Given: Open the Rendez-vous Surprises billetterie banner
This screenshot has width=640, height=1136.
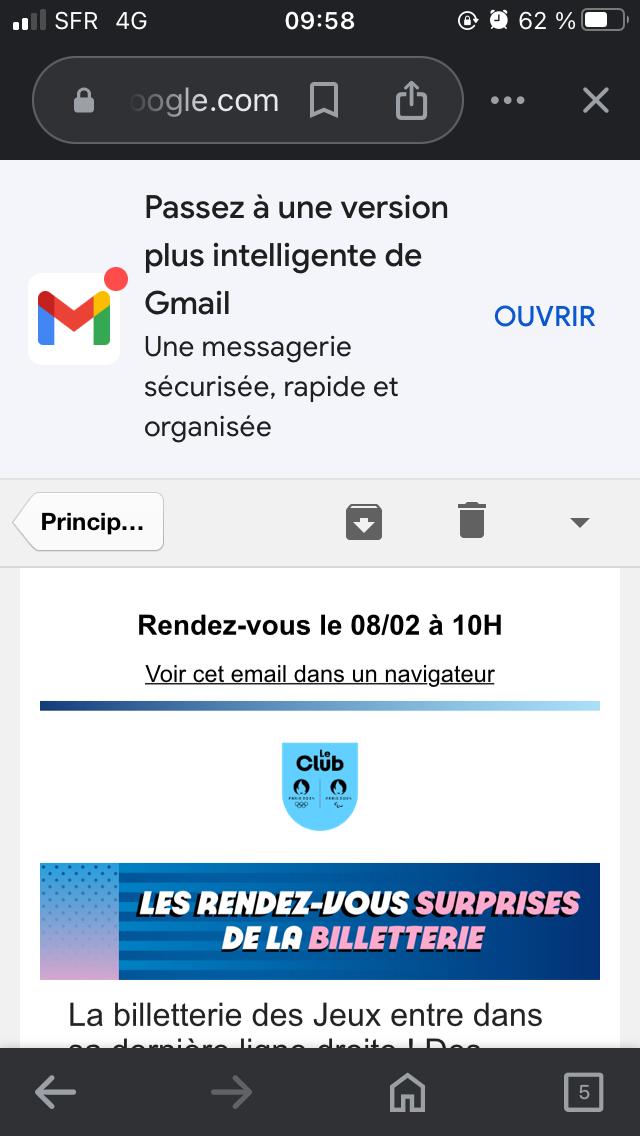Looking at the screenshot, I should (x=320, y=921).
